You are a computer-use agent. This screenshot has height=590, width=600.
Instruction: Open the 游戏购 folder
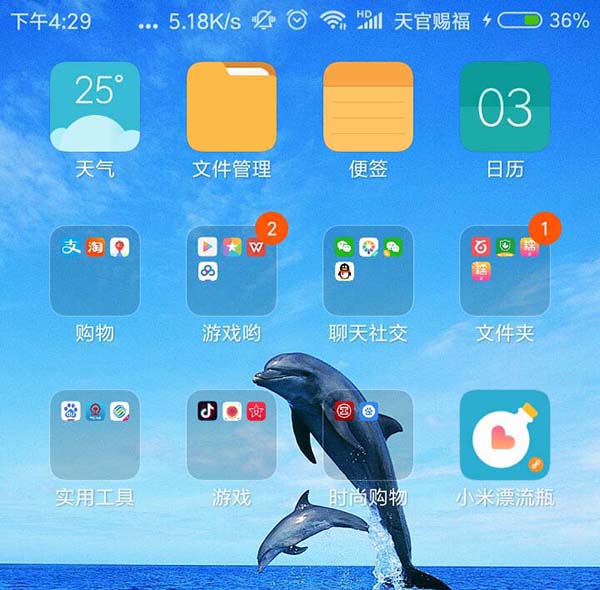[231, 271]
